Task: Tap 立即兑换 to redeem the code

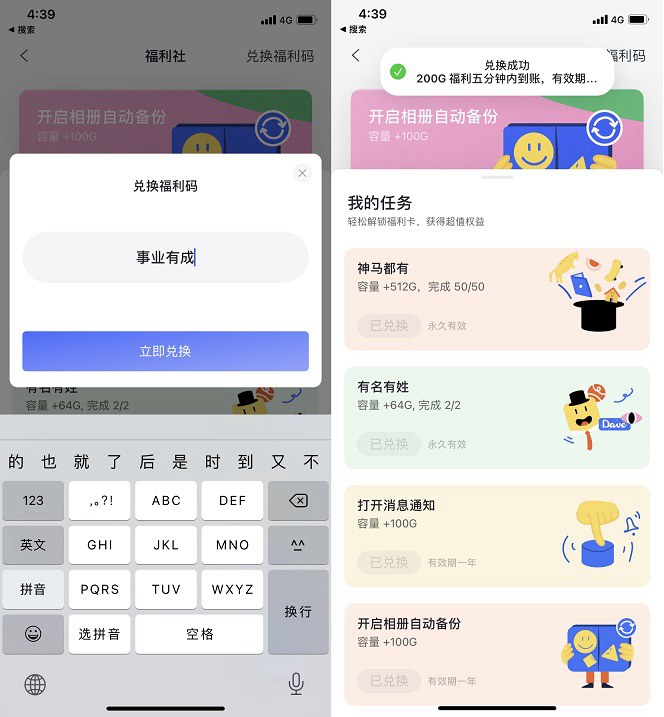Action: (165, 351)
